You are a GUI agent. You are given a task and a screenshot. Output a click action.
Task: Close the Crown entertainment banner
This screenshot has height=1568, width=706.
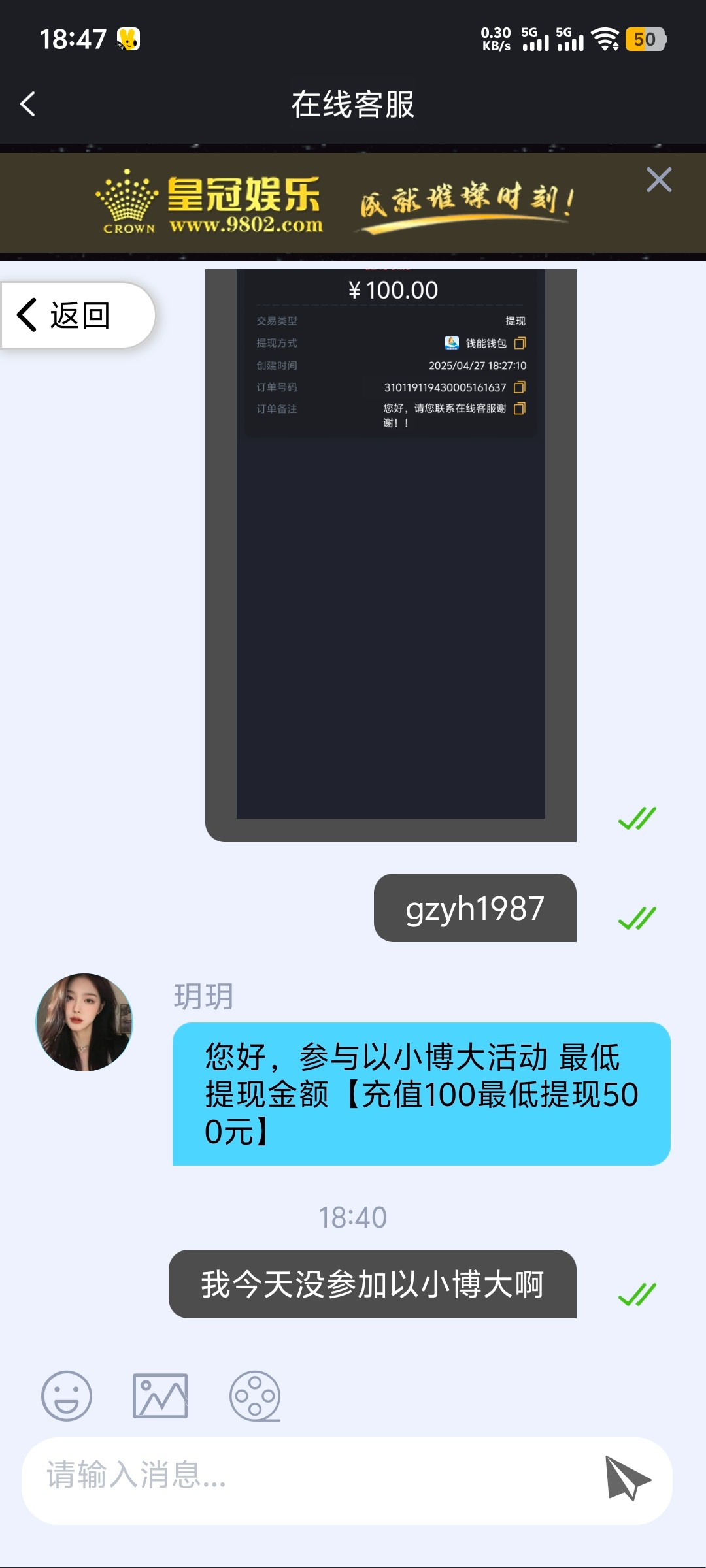pyautogui.click(x=658, y=180)
